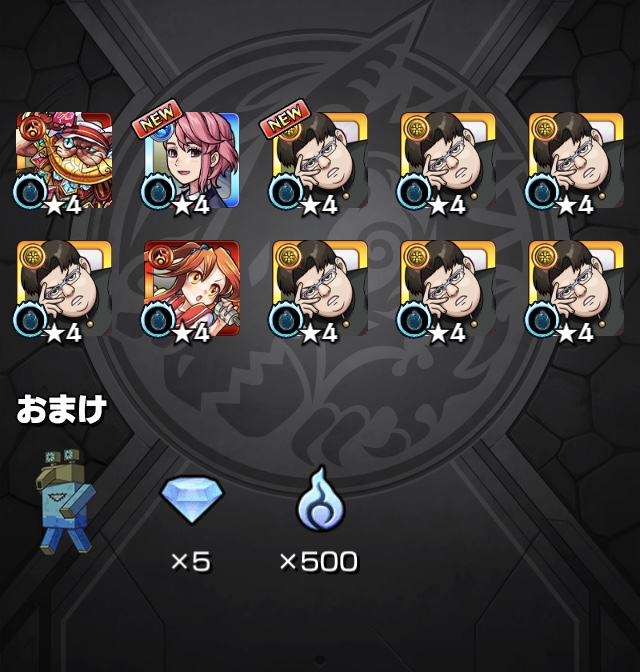
Task: Select the pink-haired NEW character tile
Action: [191, 160]
